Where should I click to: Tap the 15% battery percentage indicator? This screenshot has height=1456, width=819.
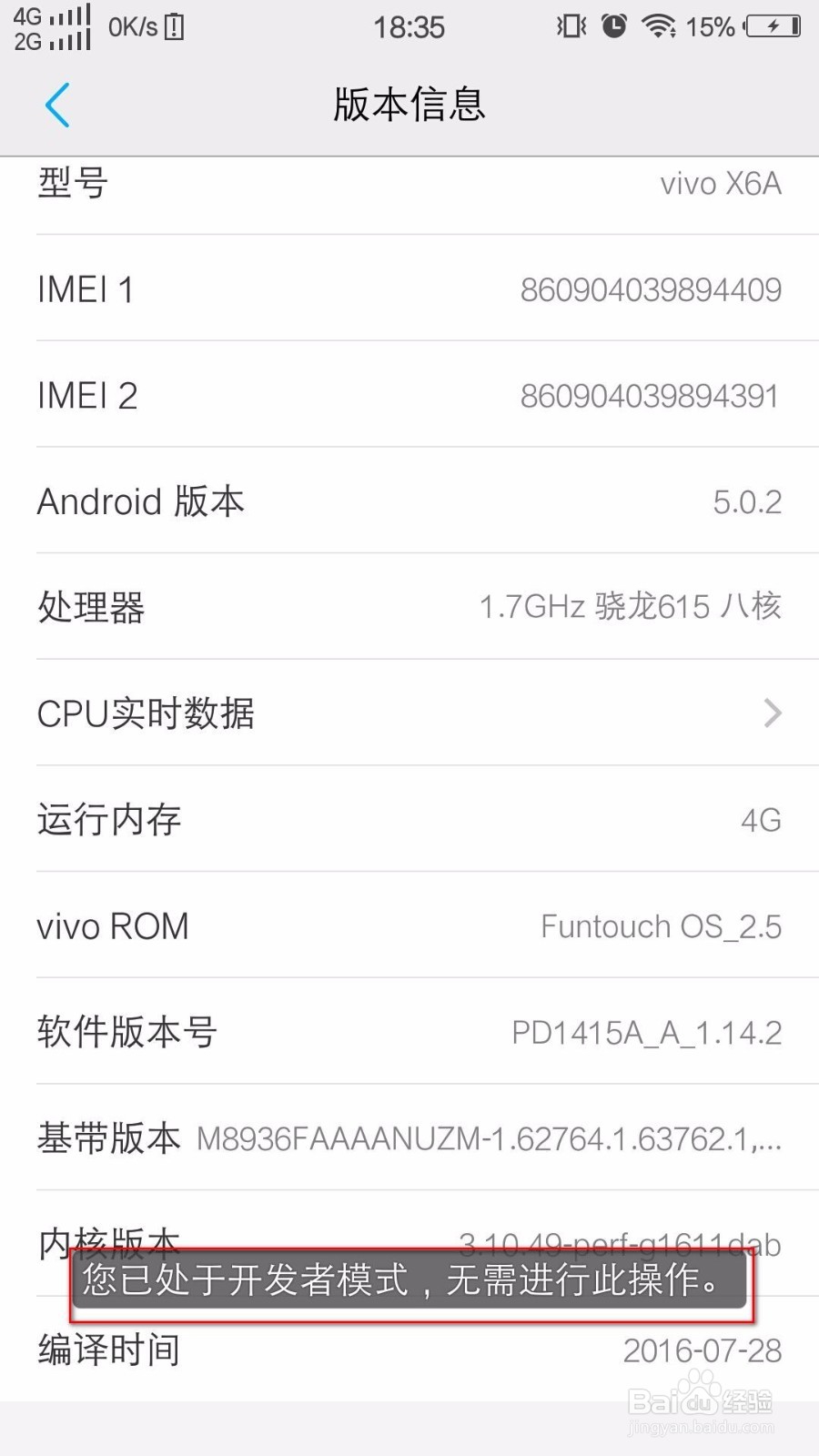tap(711, 27)
